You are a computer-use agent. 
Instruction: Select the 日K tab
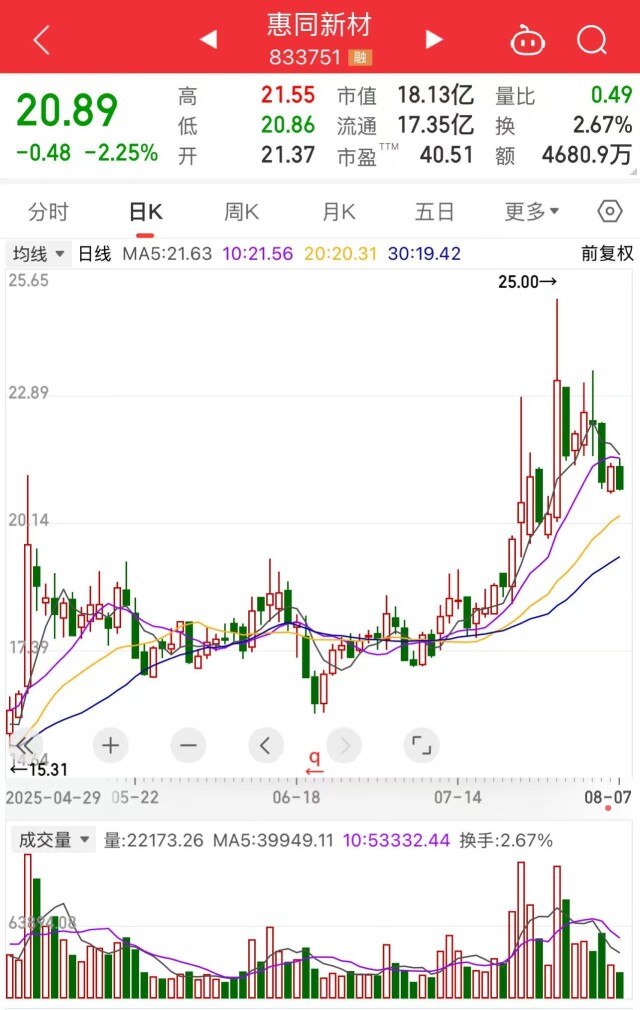(145, 212)
